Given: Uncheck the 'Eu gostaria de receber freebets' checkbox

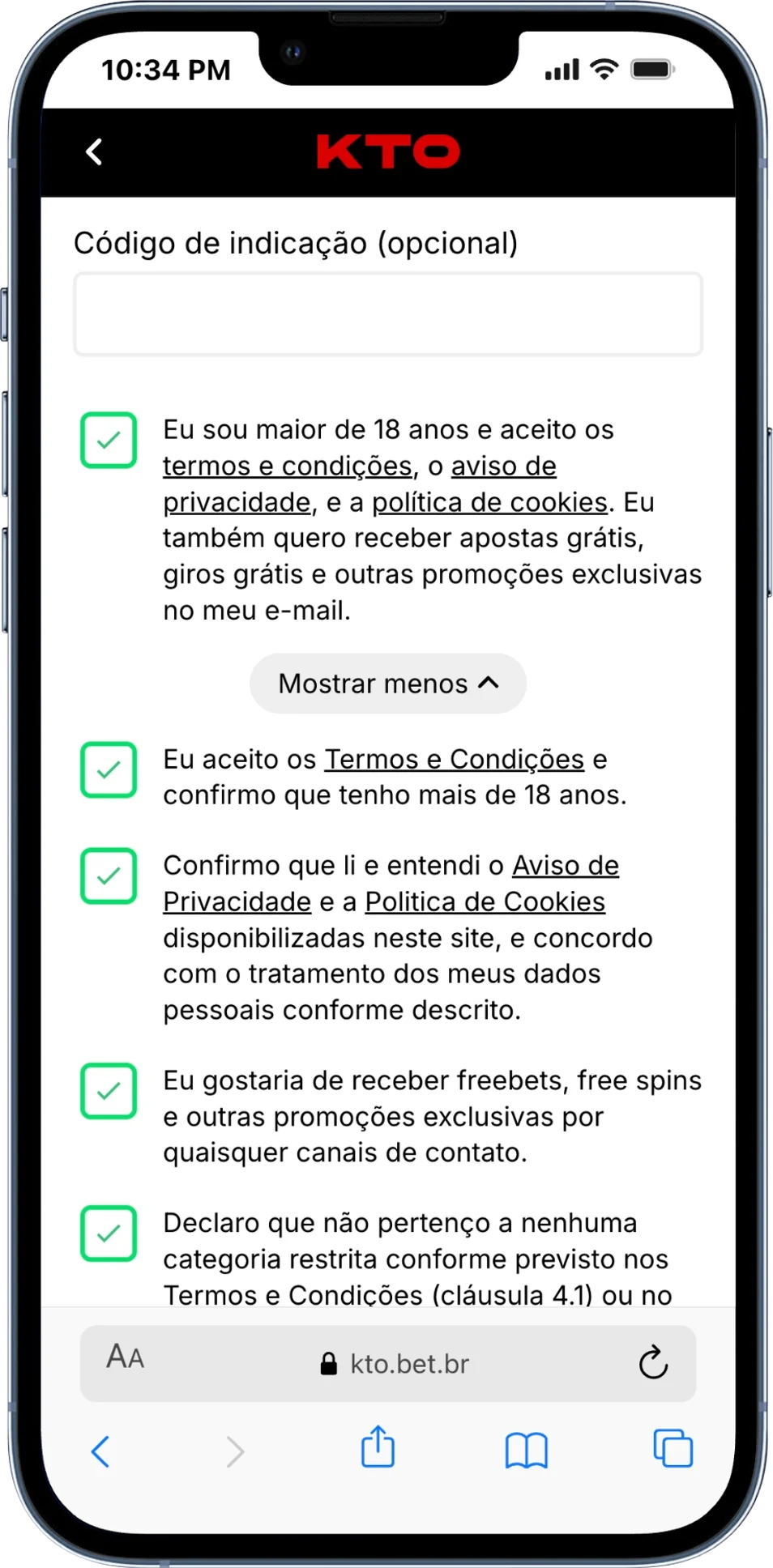Looking at the screenshot, I should 109,1091.
